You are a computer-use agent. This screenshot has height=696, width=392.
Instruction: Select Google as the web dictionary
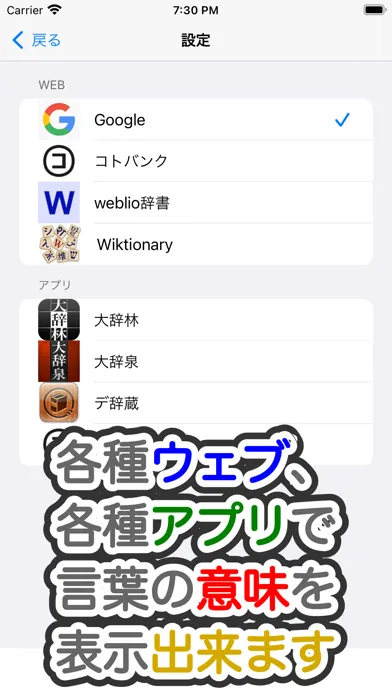196,119
